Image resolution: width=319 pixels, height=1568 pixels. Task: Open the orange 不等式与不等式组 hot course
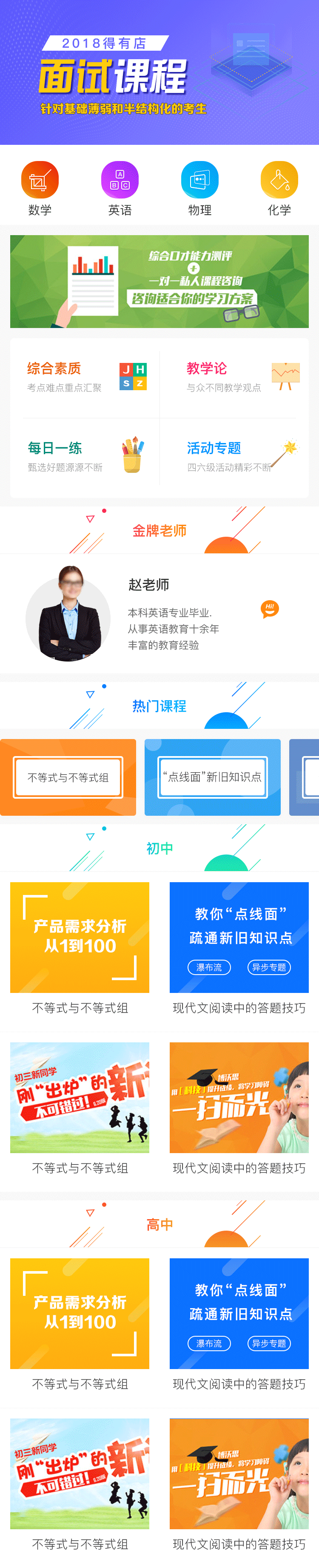point(68,777)
